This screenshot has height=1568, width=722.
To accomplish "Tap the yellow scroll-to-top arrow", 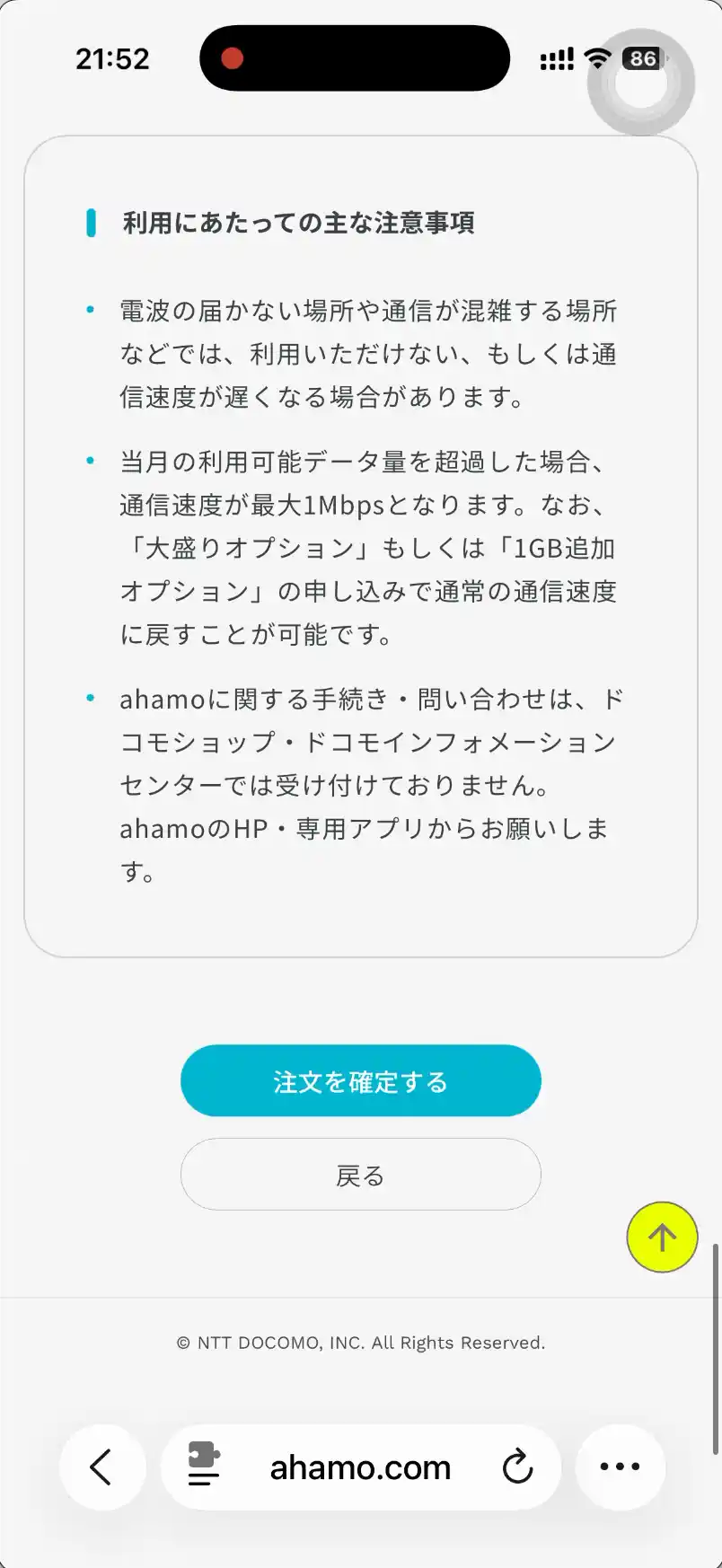I will point(662,1237).
